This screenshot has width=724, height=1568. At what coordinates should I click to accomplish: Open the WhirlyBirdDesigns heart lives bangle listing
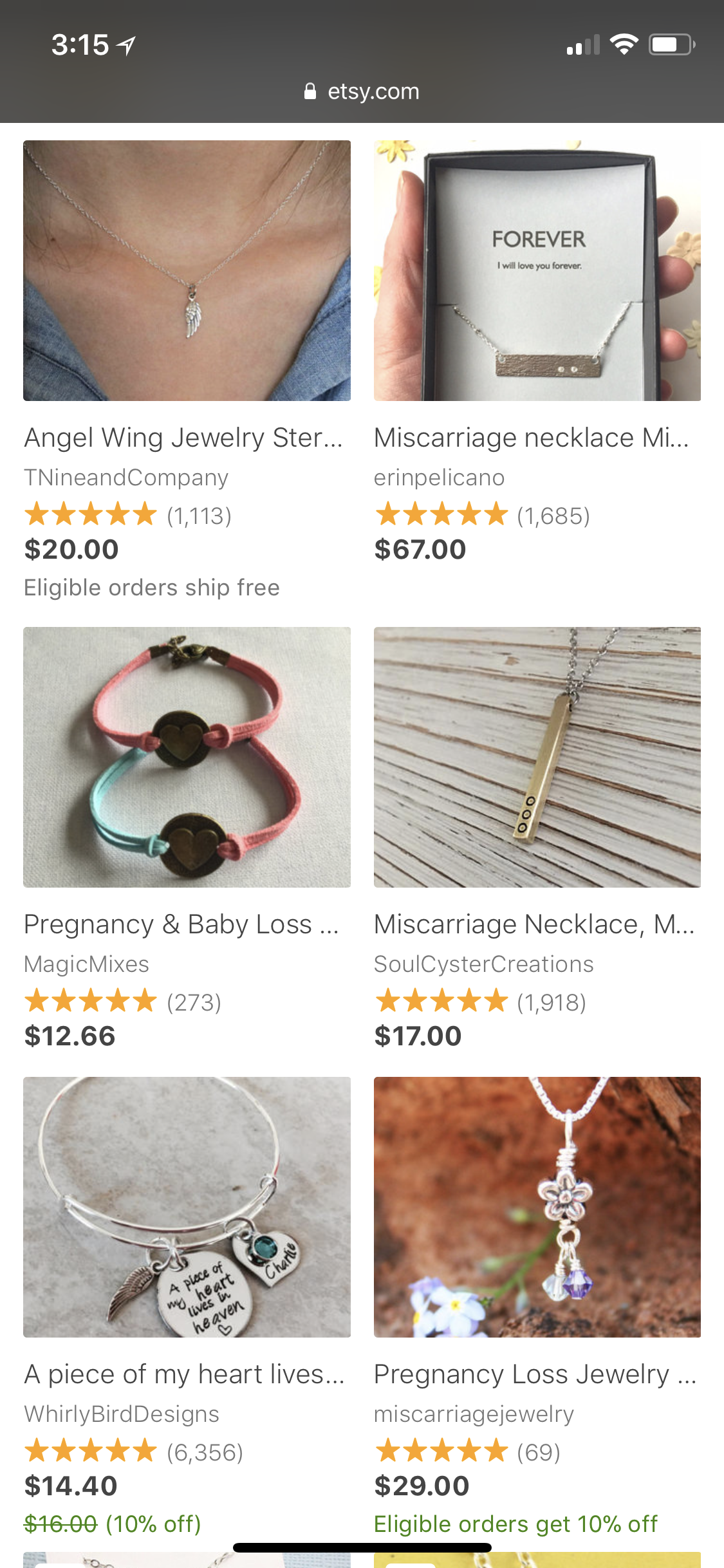point(187,1207)
